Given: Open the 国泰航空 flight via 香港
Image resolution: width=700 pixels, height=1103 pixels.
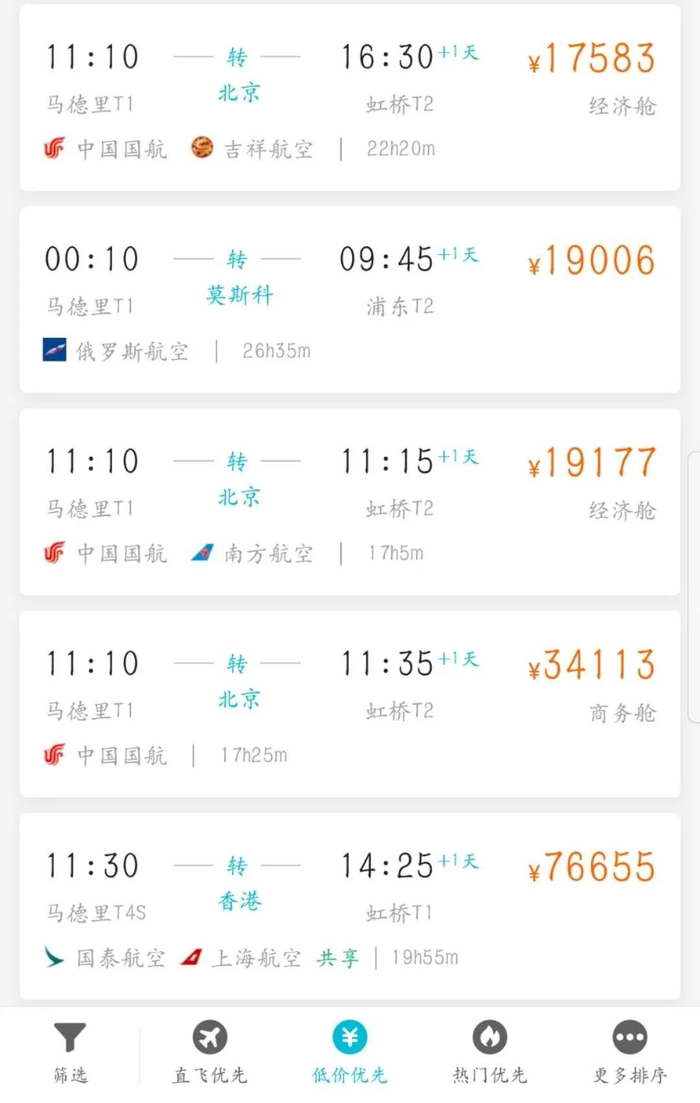Looking at the screenshot, I should pyautogui.click(x=349, y=906).
